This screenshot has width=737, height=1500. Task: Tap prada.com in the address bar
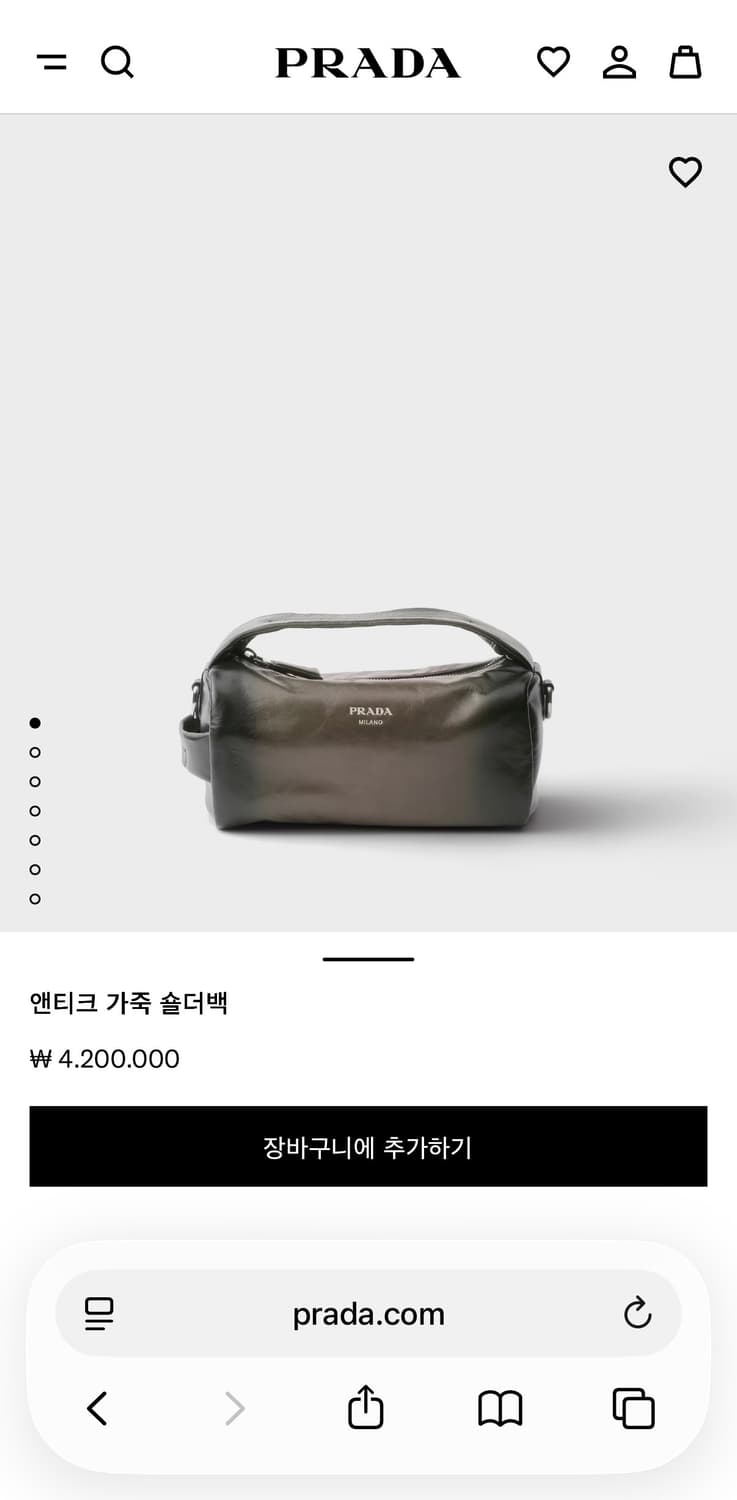[368, 1314]
